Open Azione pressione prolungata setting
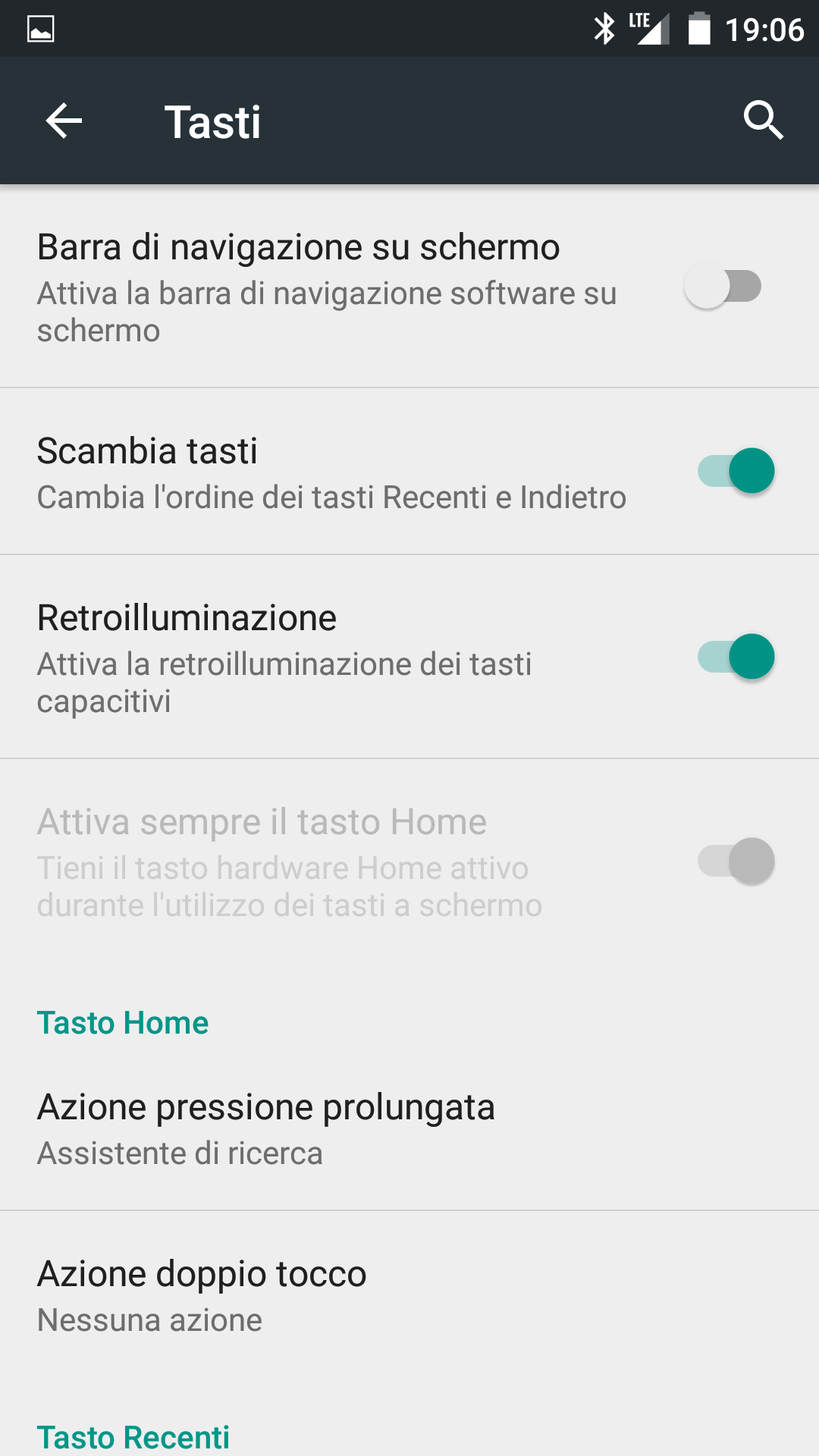Image resolution: width=819 pixels, height=1456 pixels. pyautogui.click(x=409, y=1128)
